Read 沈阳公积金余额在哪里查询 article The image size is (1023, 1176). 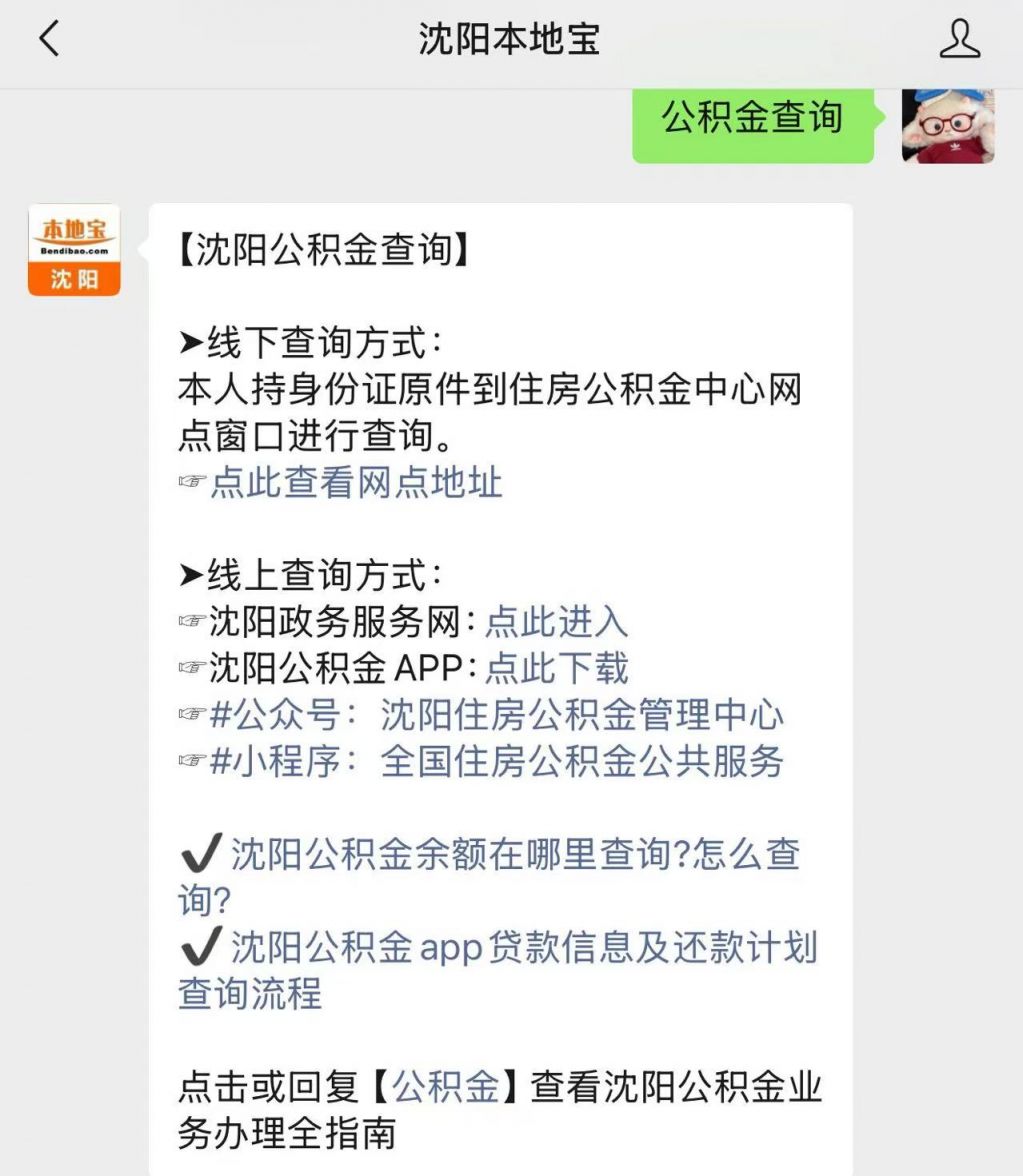click(x=514, y=855)
